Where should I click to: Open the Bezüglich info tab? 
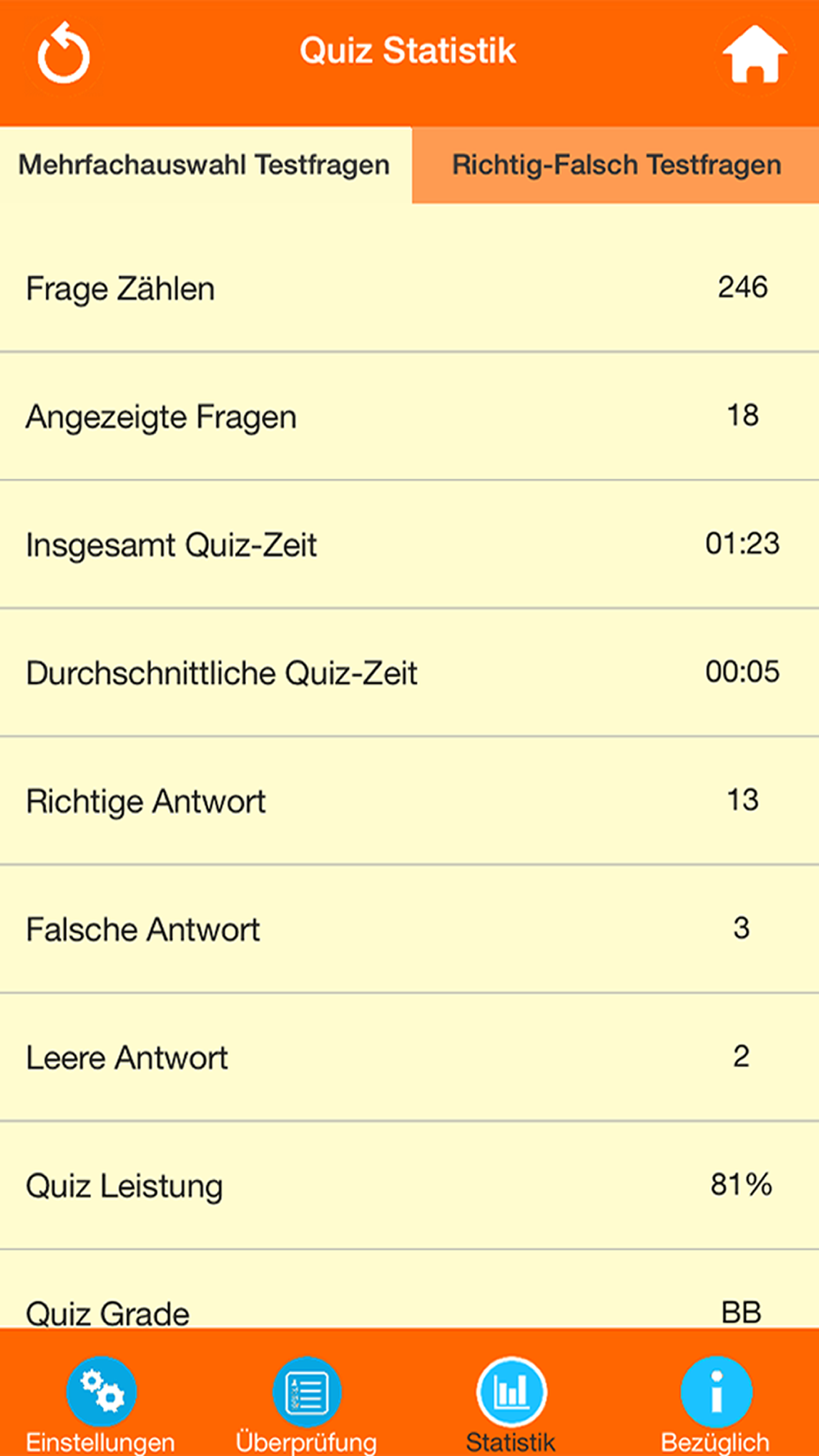716,1404
